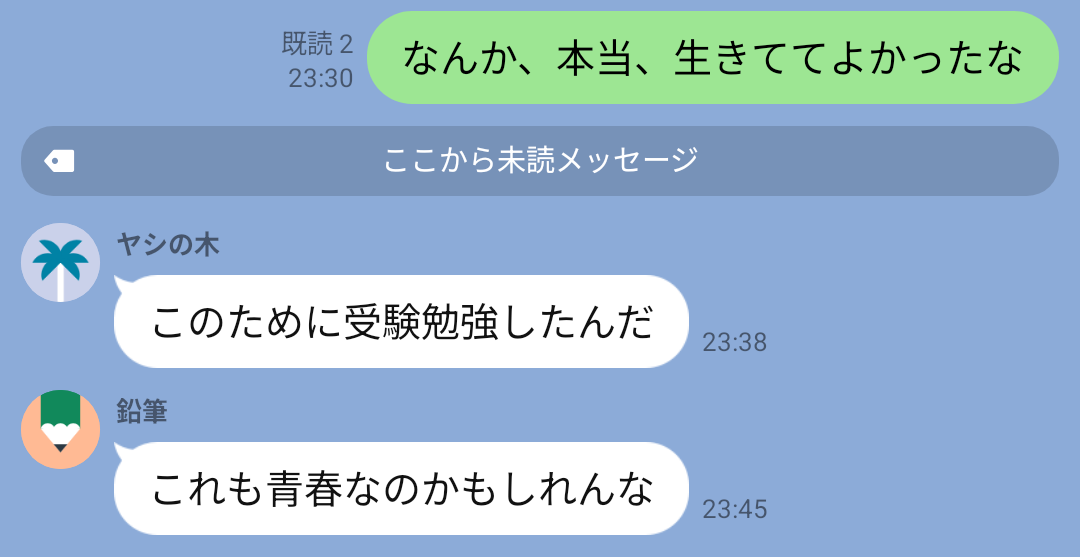Open ヤシの木's profile avatar

pyautogui.click(x=60, y=262)
